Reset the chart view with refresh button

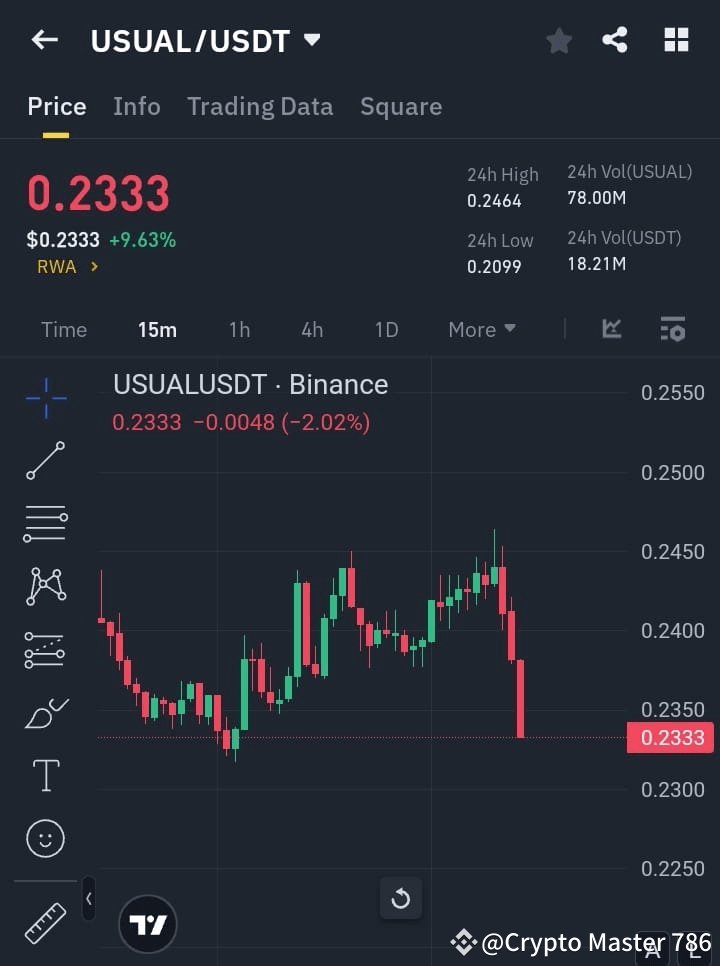(401, 899)
